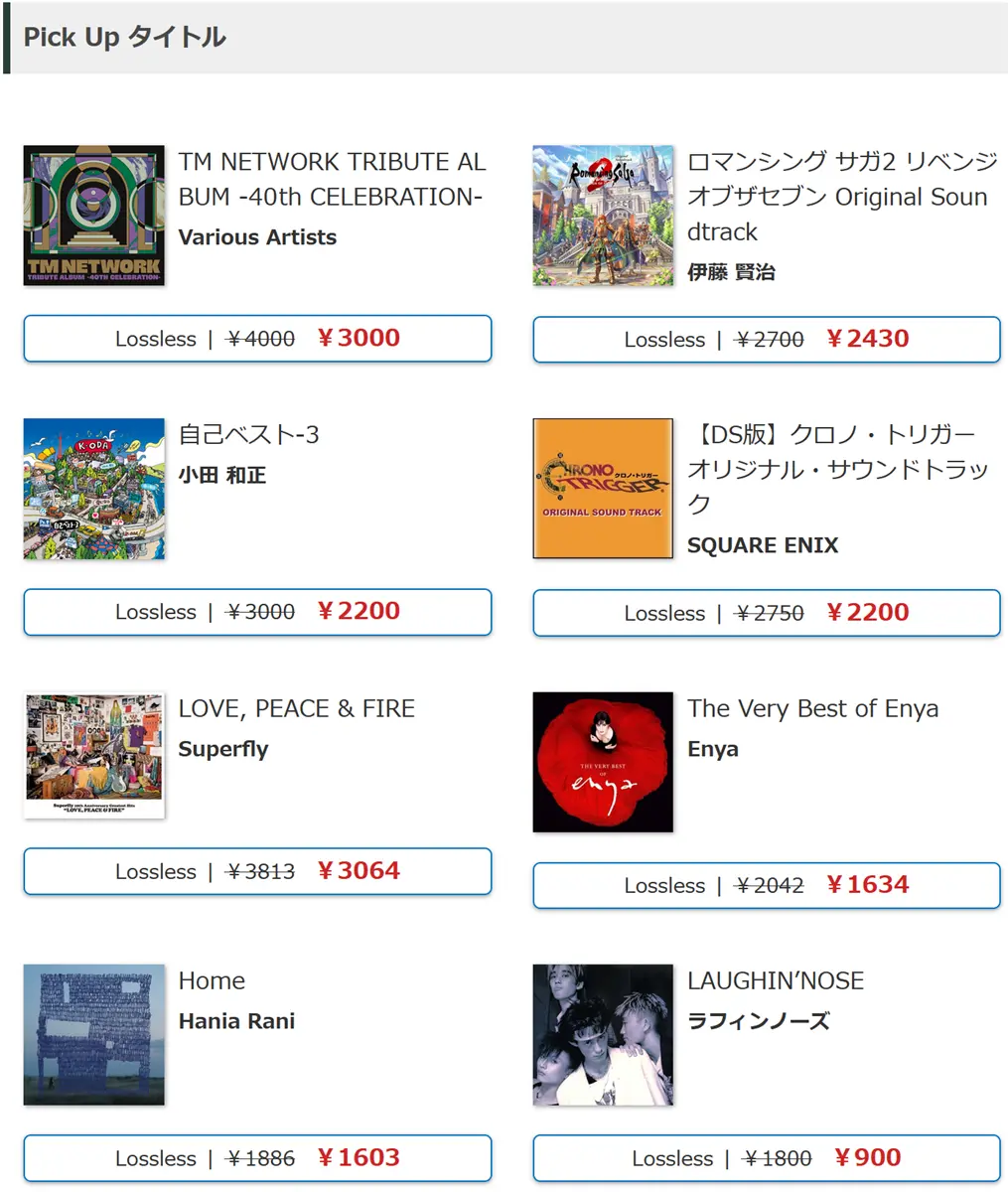Viewport: 1008px width, 1192px height.
Task: View artist Enya
Action: (712, 749)
